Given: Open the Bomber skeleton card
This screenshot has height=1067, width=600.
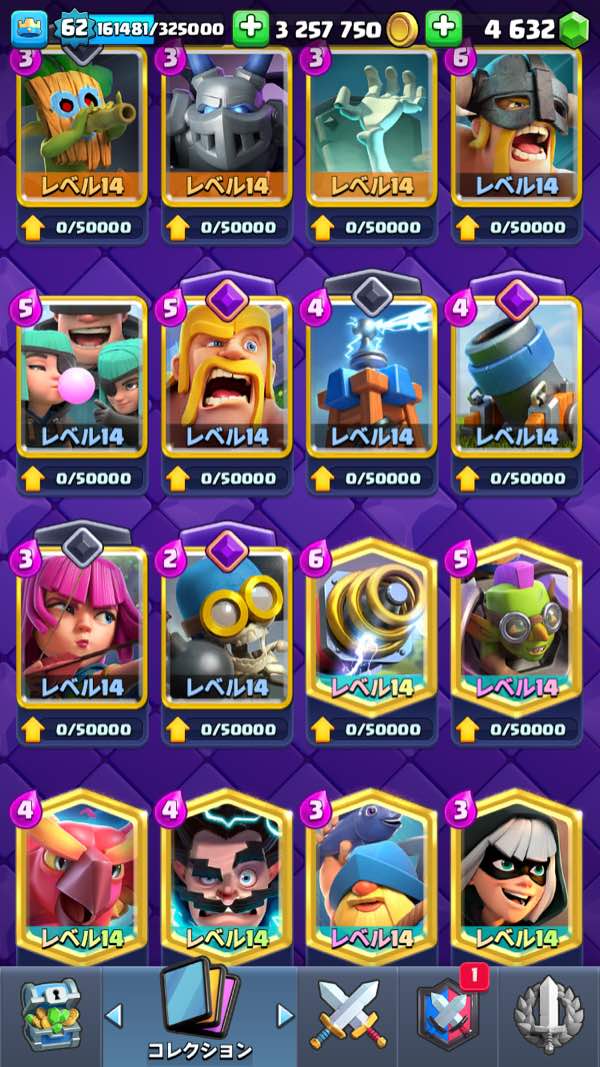Looking at the screenshot, I should [227, 628].
